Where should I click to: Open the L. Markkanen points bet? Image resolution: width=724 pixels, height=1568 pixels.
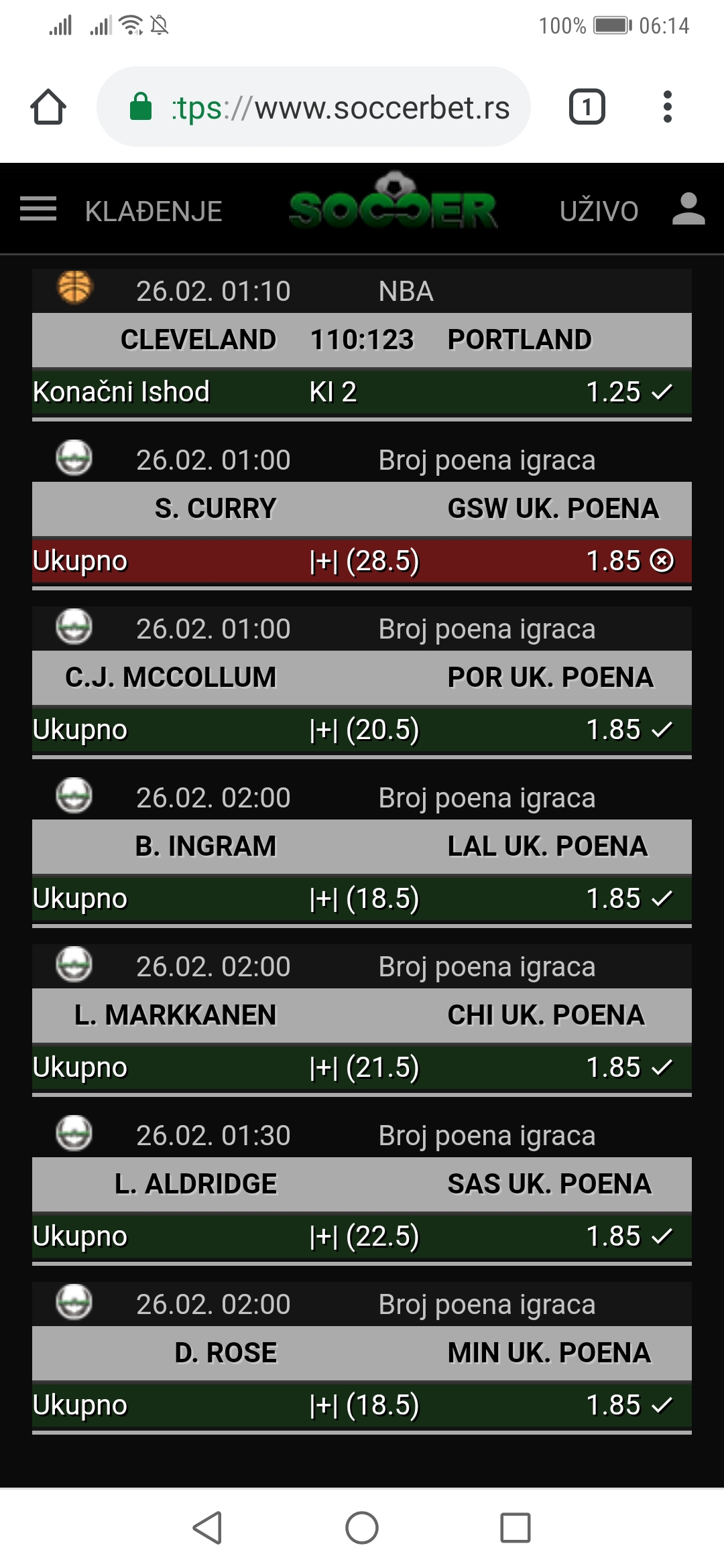point(362,1015)
